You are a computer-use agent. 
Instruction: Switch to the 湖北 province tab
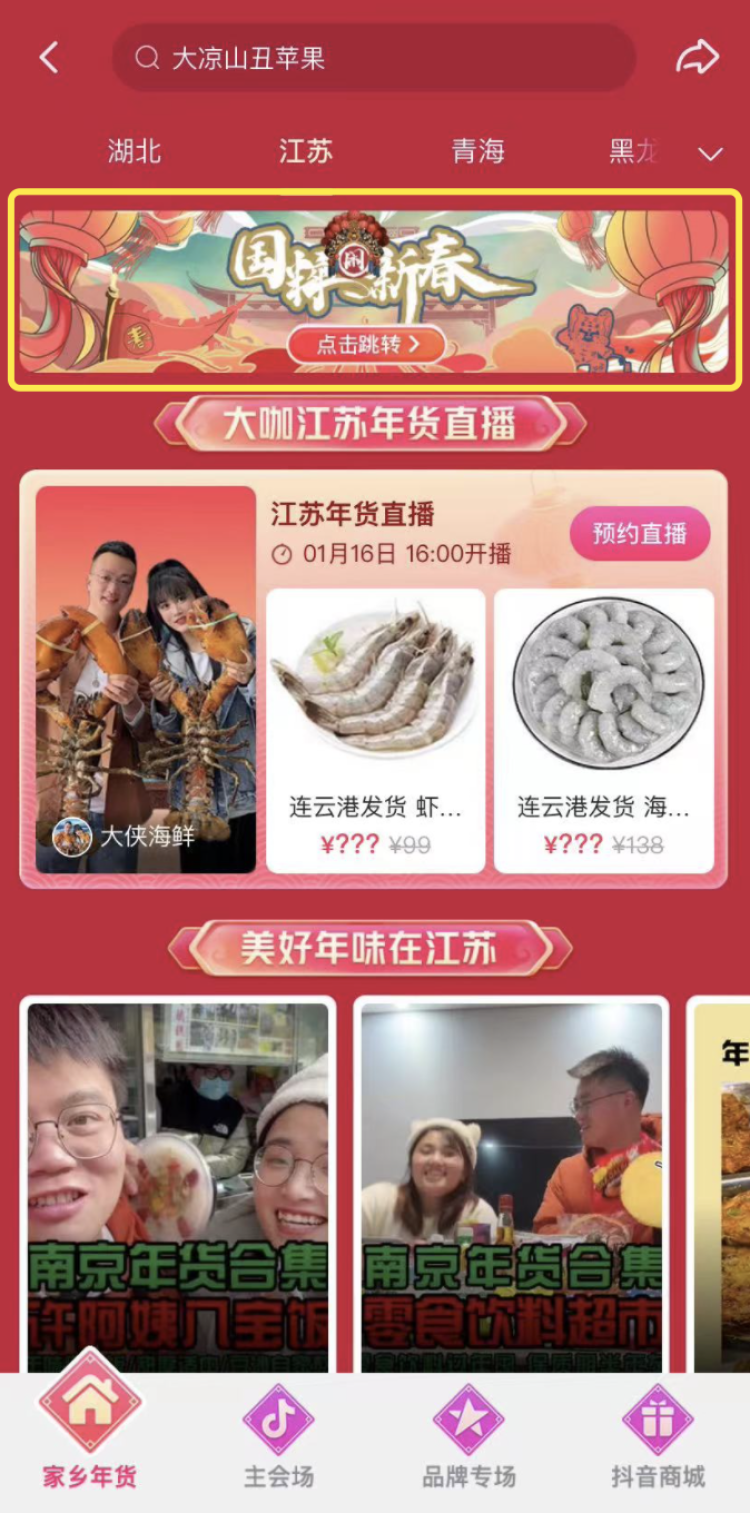coord(134,152)
